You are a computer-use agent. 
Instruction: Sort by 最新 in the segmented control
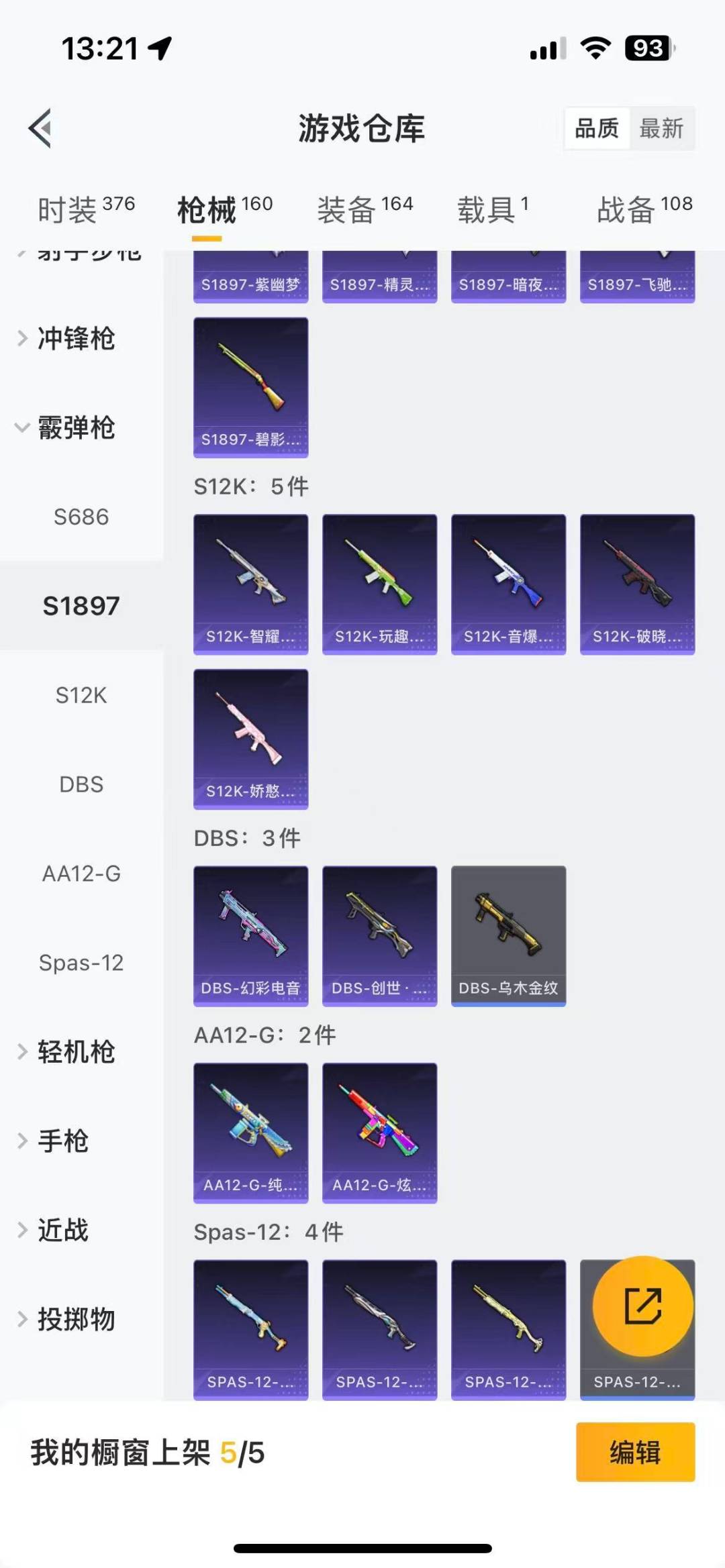click(x=661, y=128)
